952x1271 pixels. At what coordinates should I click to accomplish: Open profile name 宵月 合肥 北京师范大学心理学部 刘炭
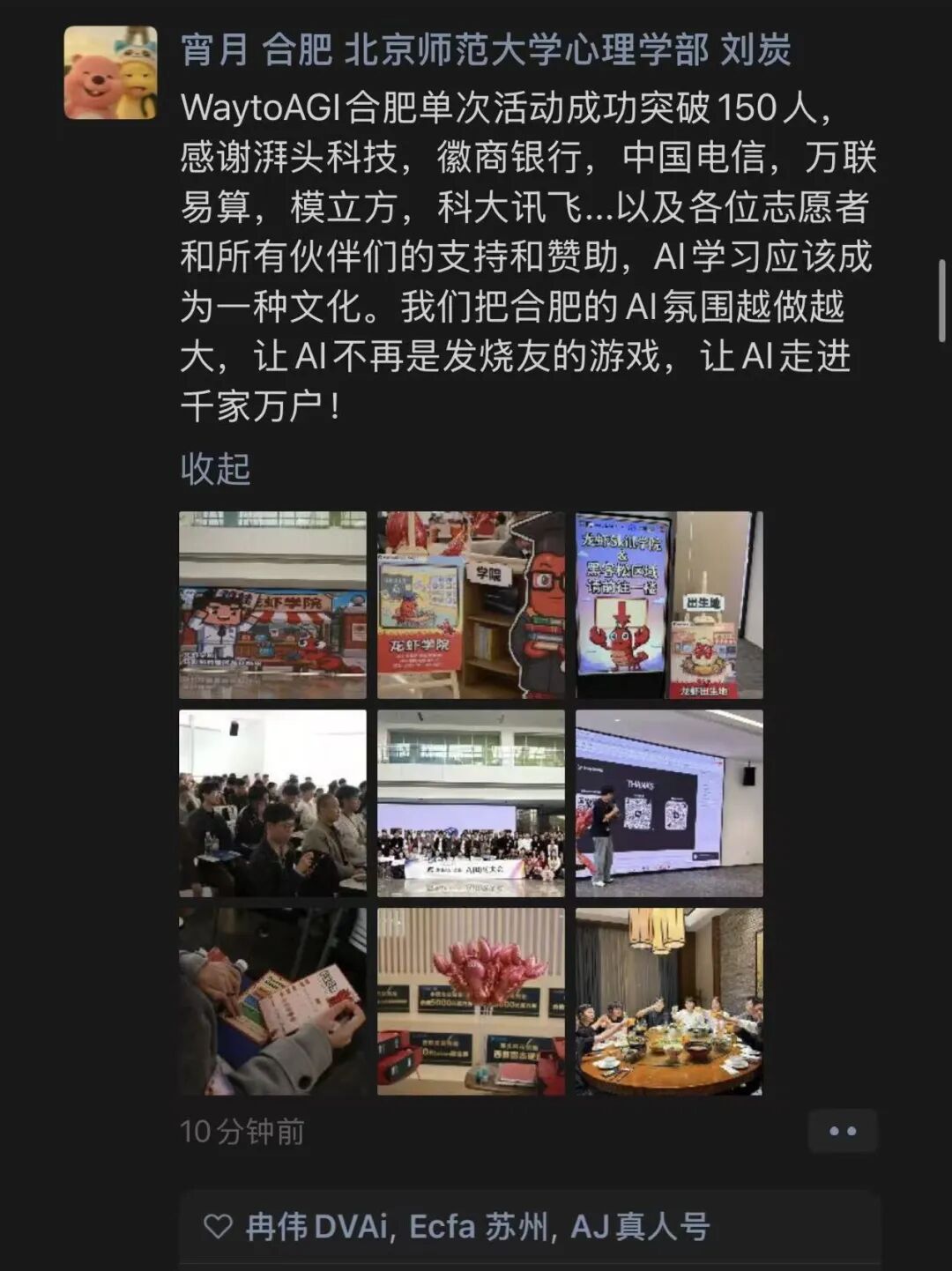pyautogui.click(x=485, y=49)
